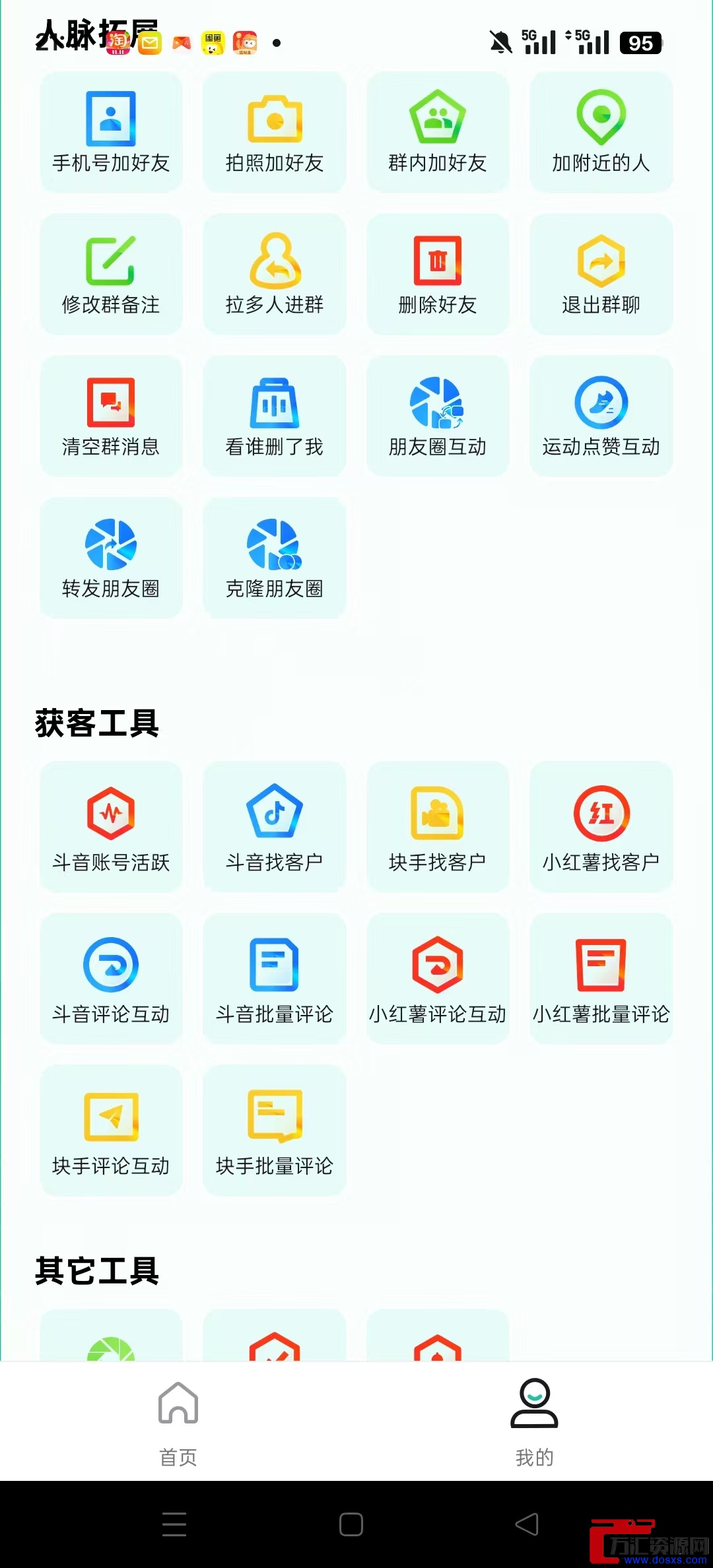
Task: Open the 手机号加好友 tool
Action: pyautogui.click(x=110, y=132)
